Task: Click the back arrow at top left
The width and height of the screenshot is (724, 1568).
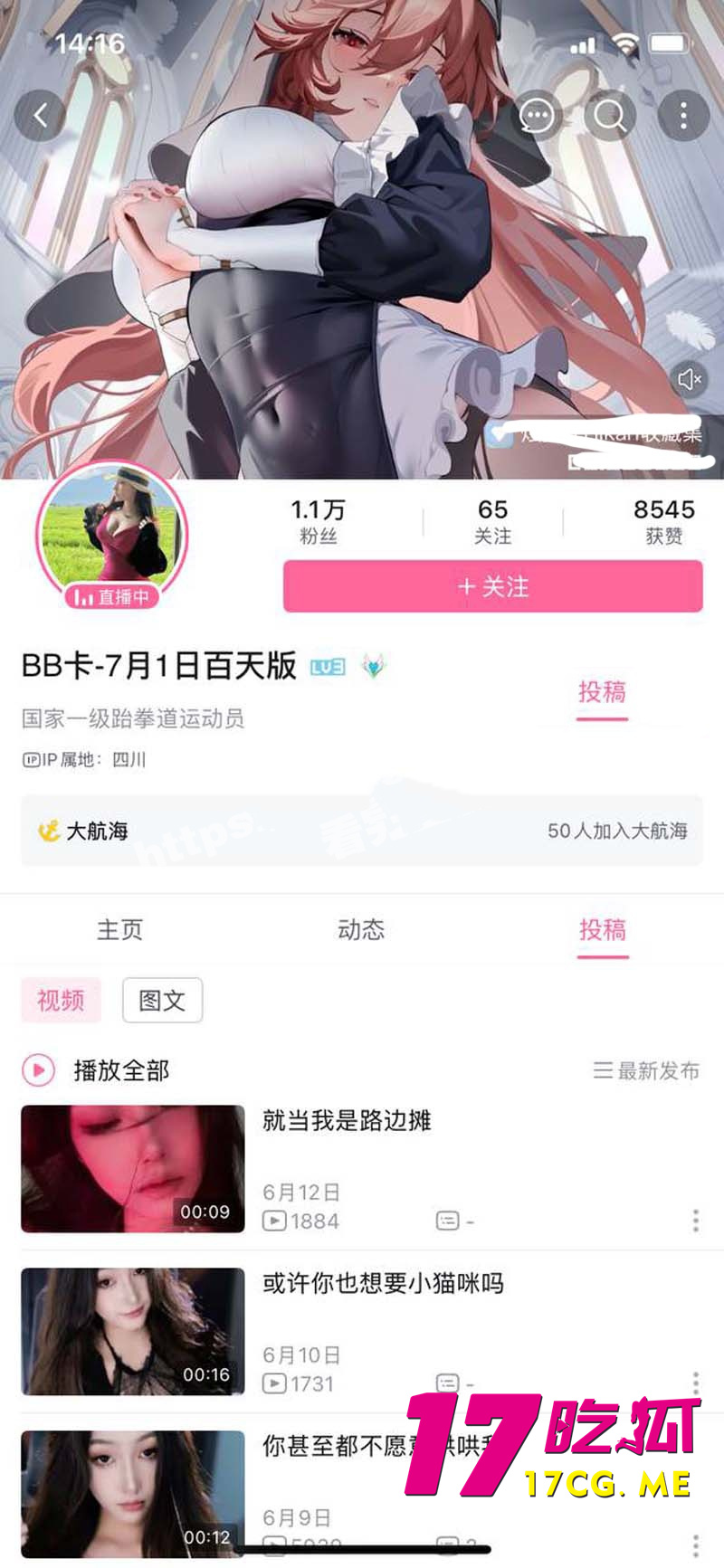Action: 39,116
